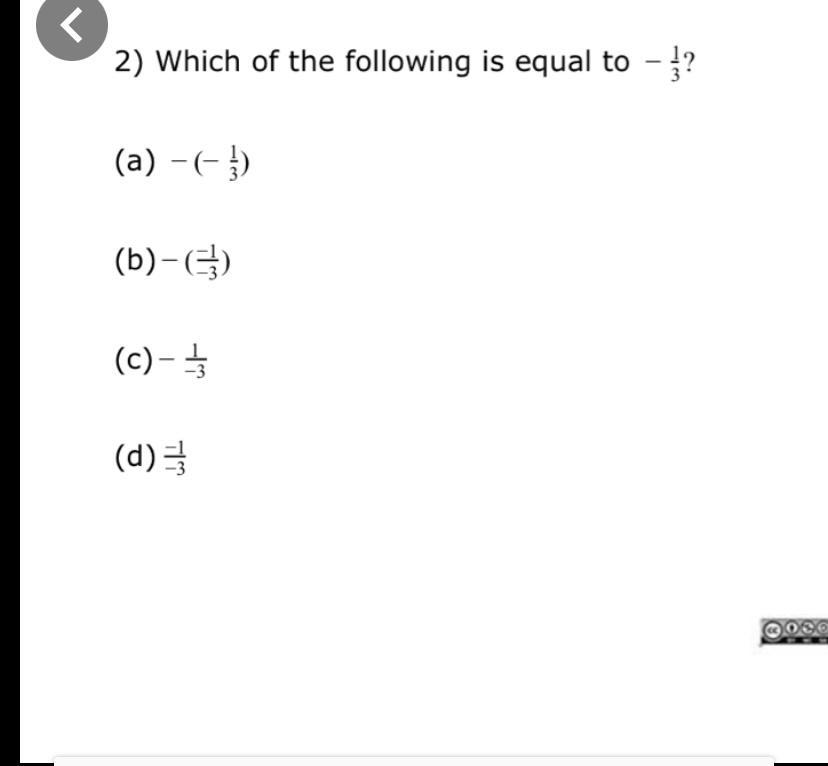Go back using the top-left arrow
Screen dimensions: 828x766
[x=72, y=28]
